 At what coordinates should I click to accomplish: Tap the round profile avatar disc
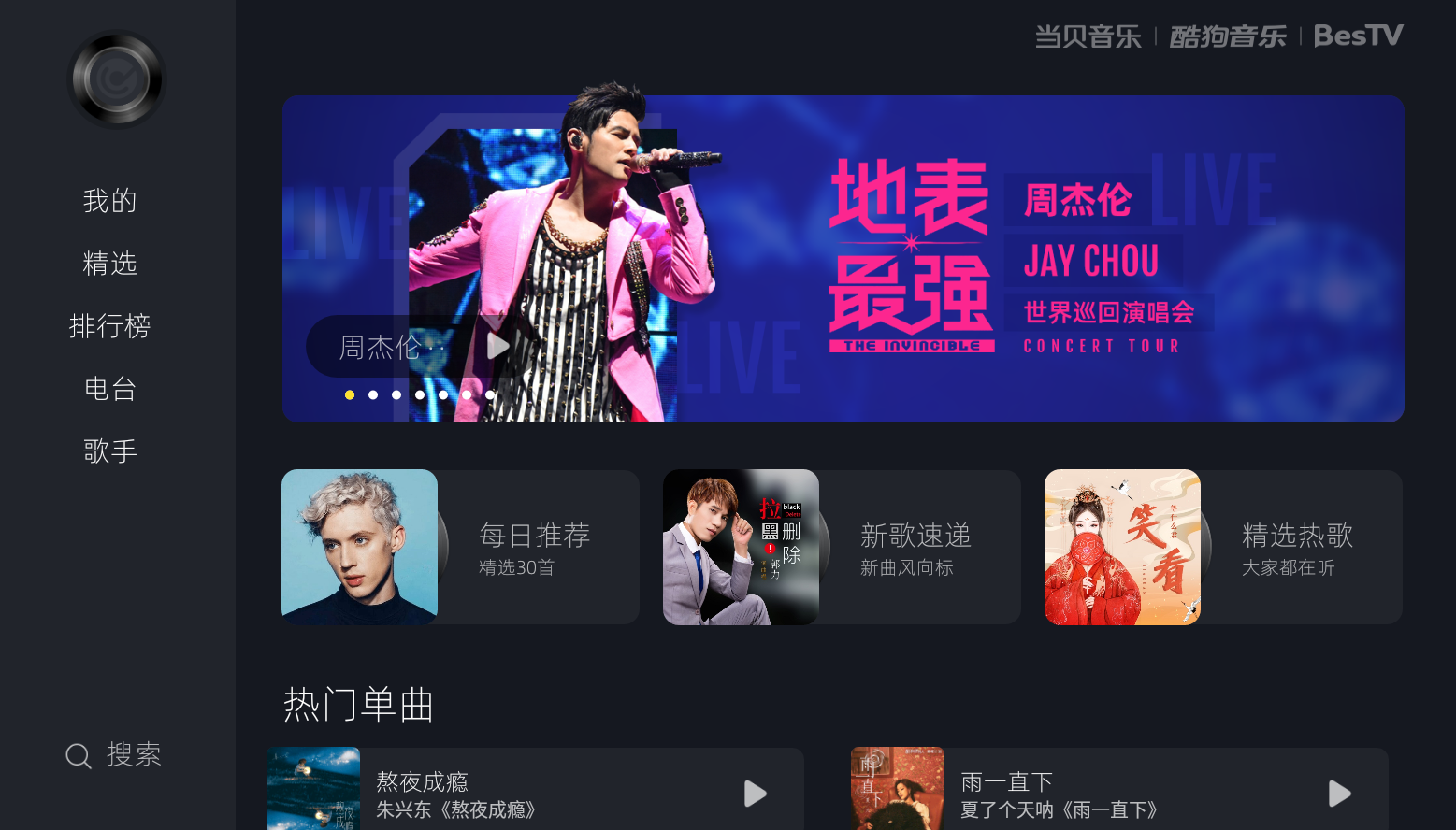[117, 79]
